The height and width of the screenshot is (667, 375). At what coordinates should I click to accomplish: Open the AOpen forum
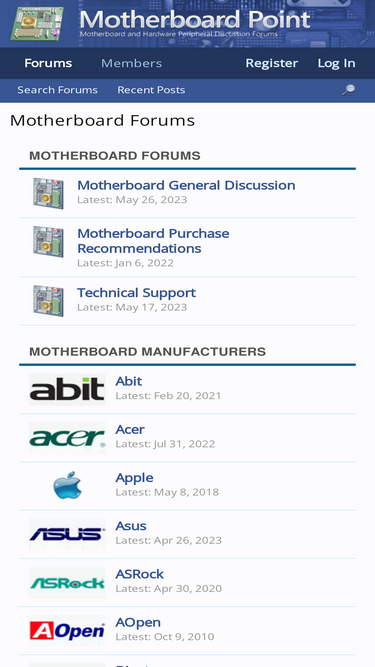138,622
